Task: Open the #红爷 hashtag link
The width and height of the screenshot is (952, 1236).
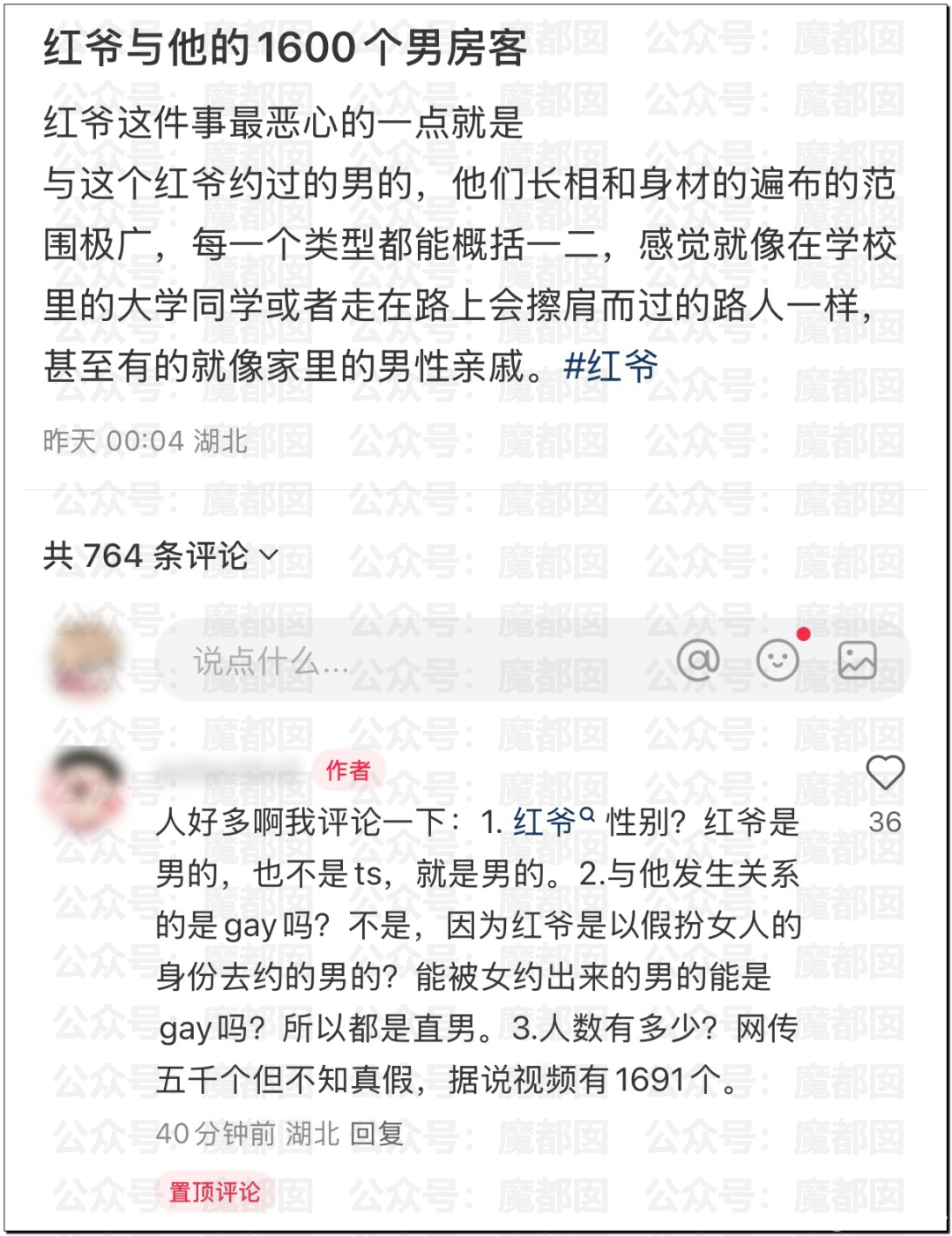Action: click(x=610, y=366)
